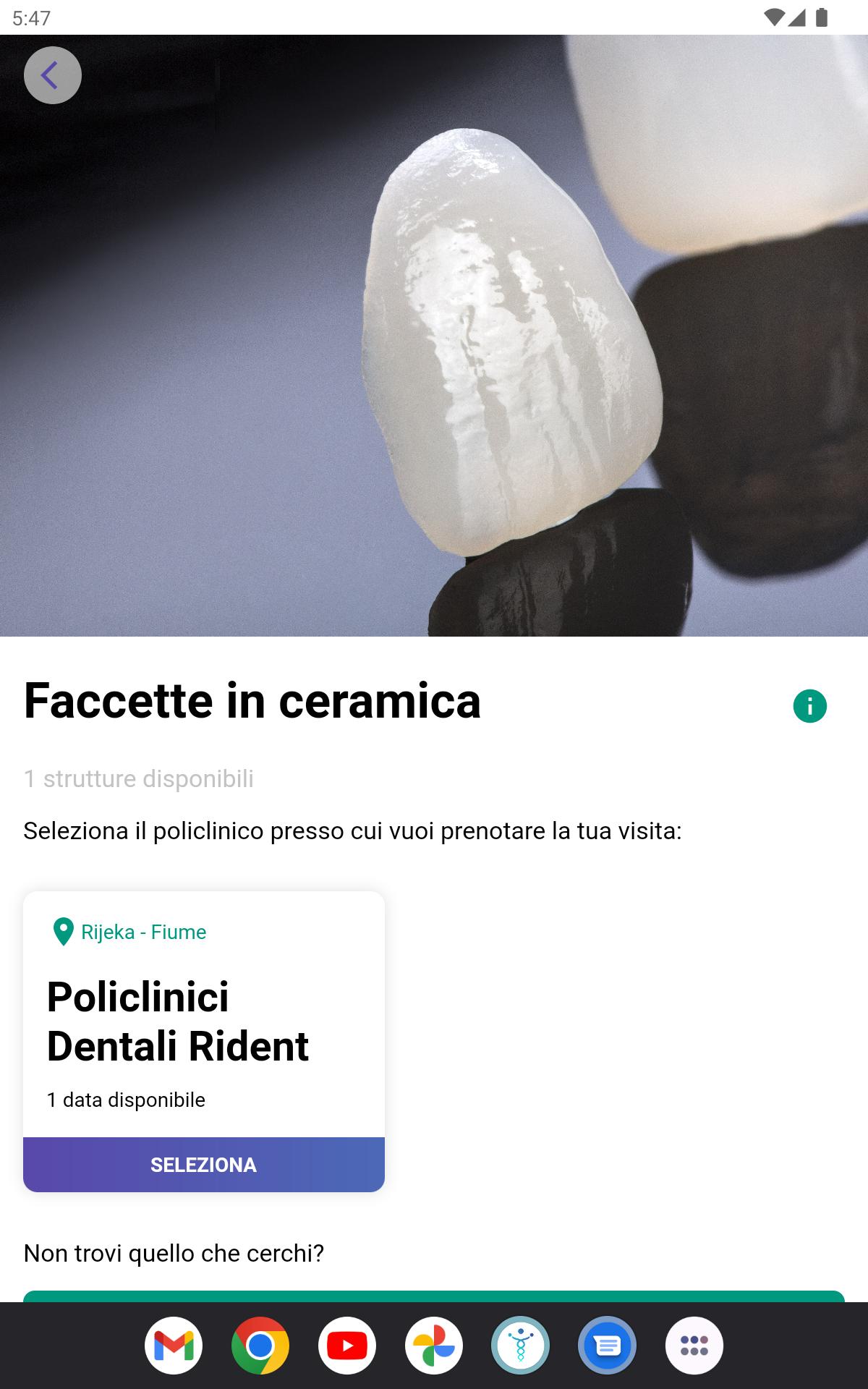868x1389 pixels.
Task: Launch Gmail from the dock
Action: (x=174, y=1346)
